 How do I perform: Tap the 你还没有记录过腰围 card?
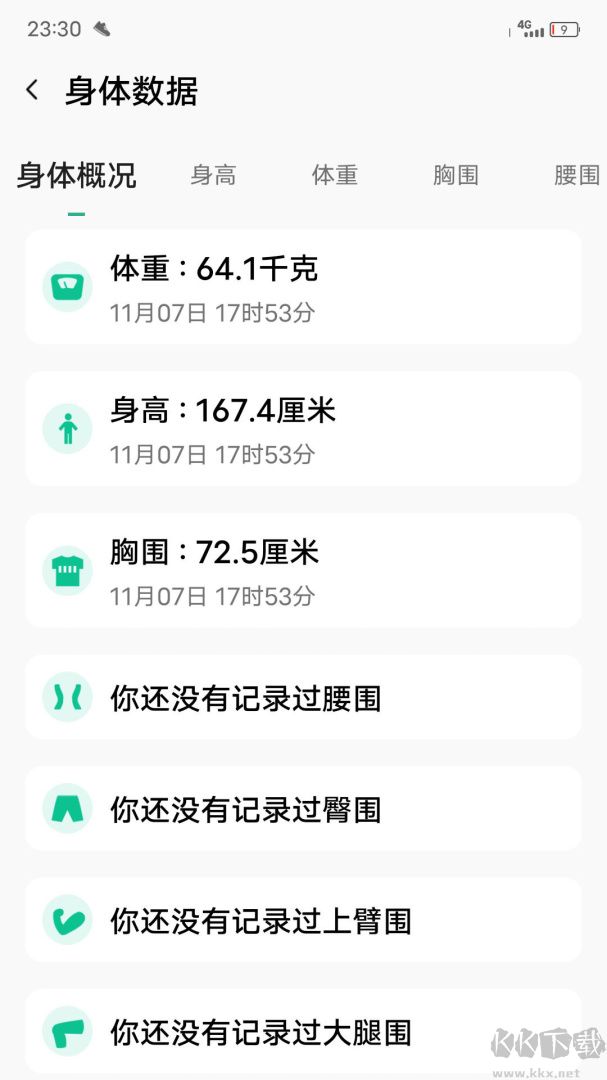pos(303,698)
